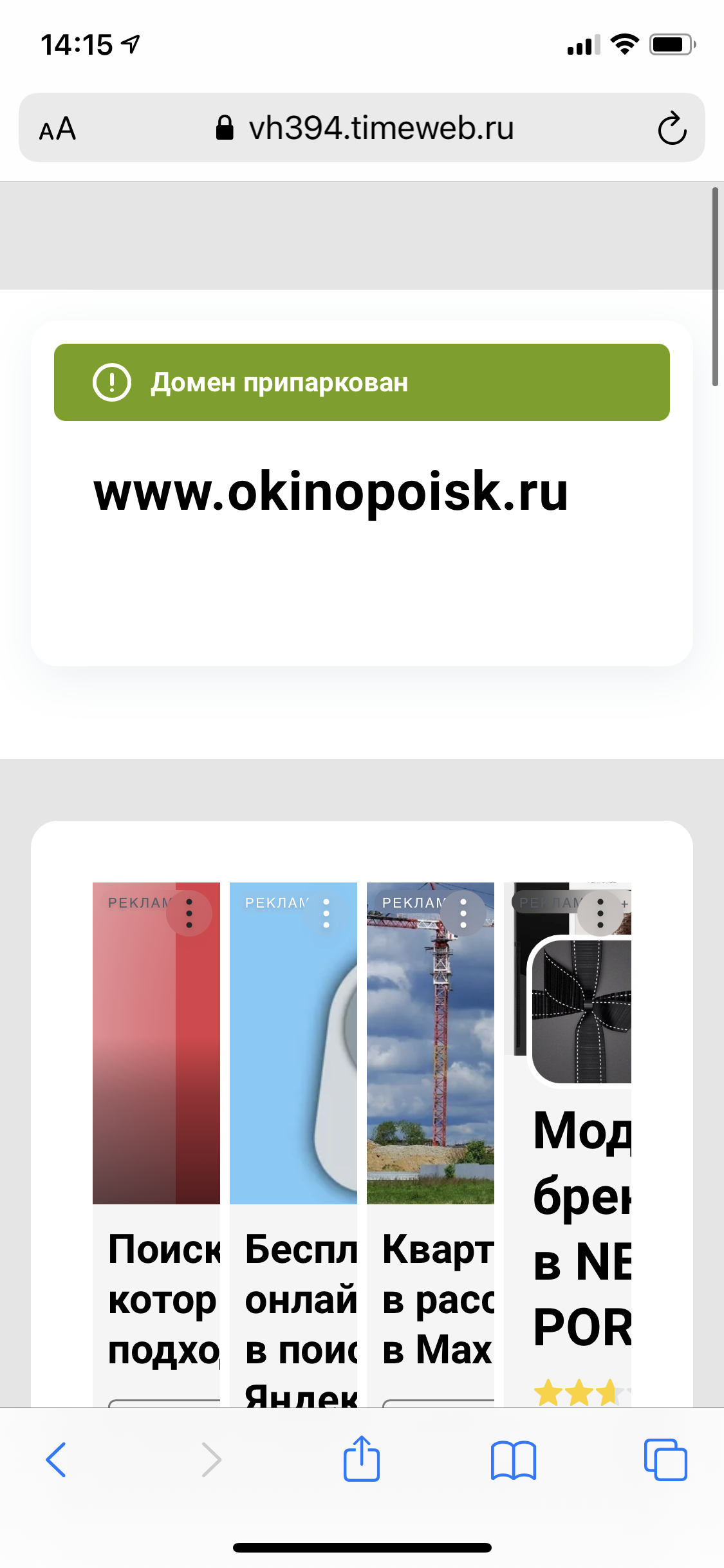Go back to the previous page

coord(56,1459)
